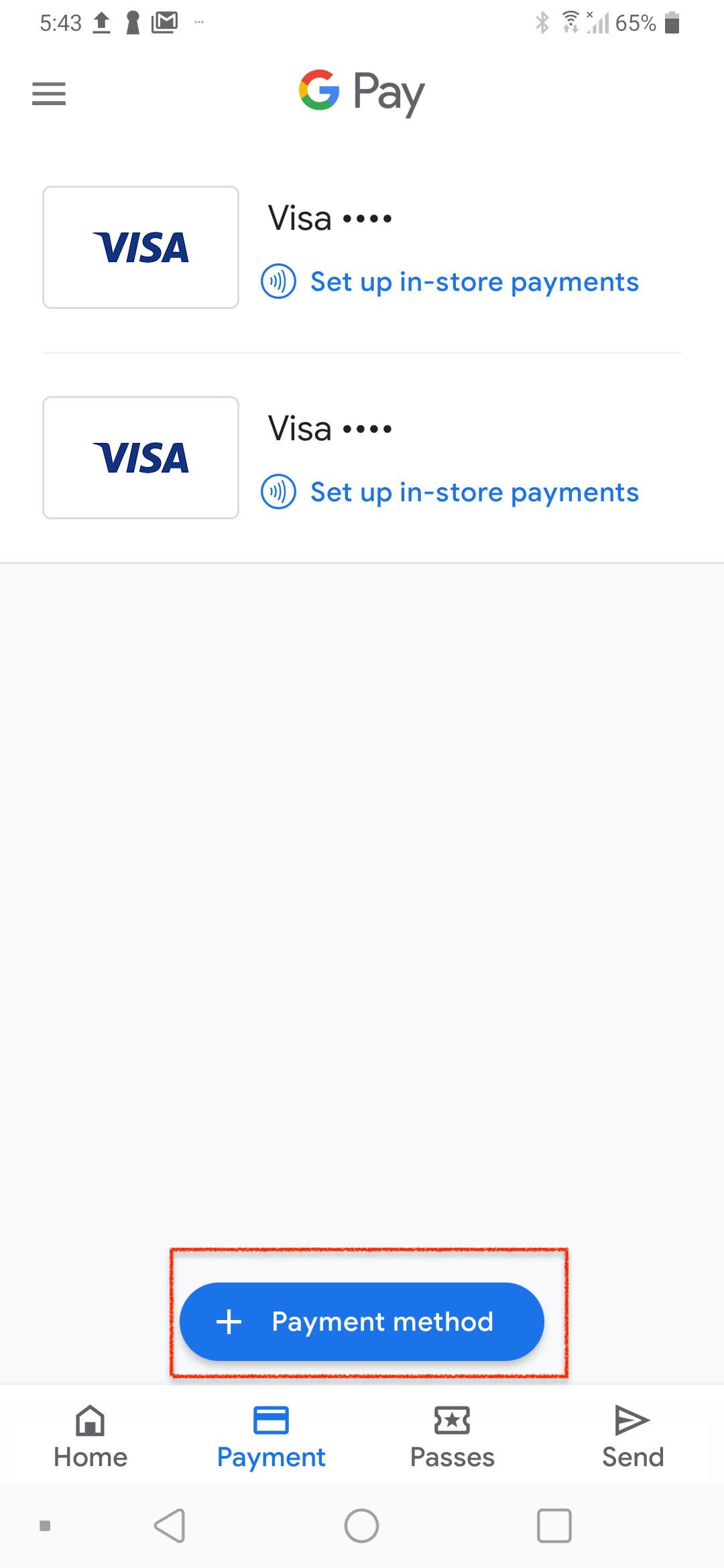This screenshot has width=724, height=1568.
Task: Add a new payment method
Action: click(362, 1321)
